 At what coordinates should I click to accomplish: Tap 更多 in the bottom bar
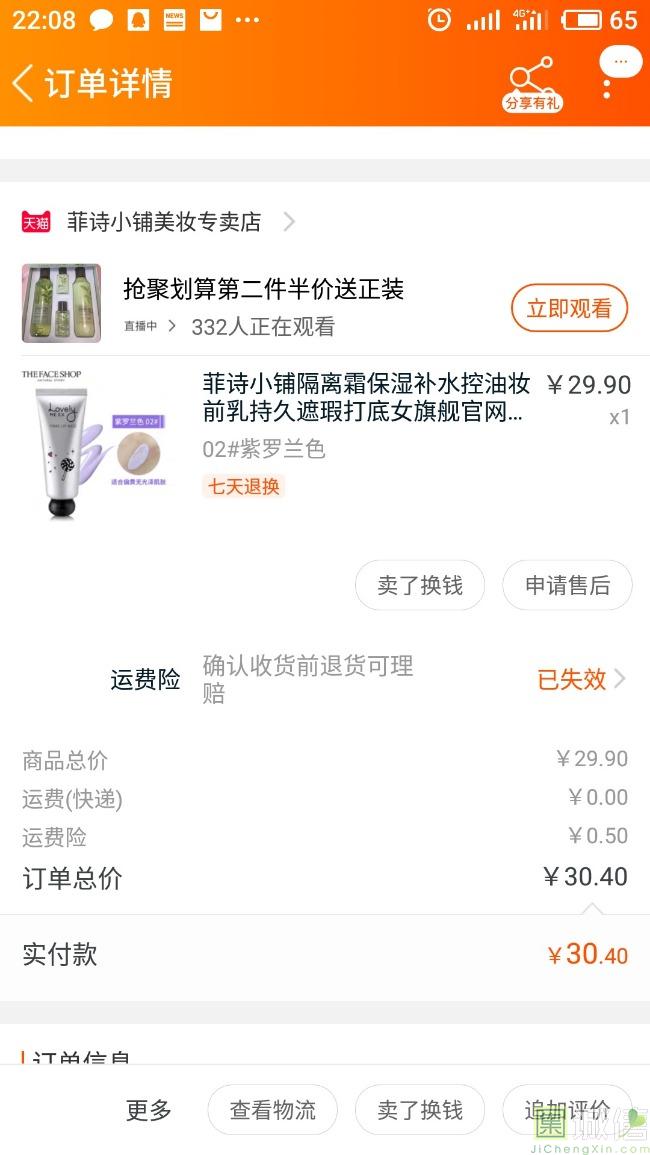point(149,1110)
